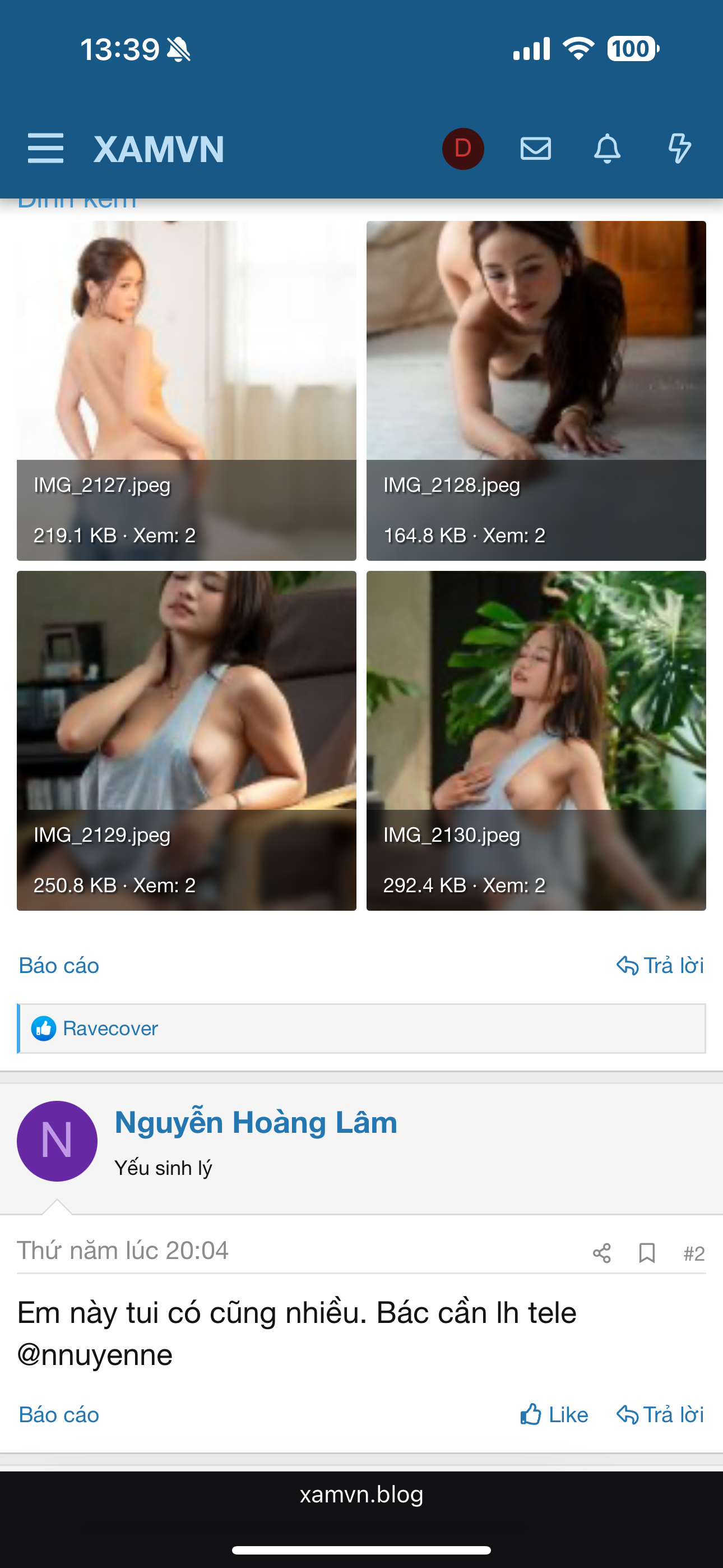The image size is (723, 1568).
Task: Open the notifications bell
Action: 607,149
